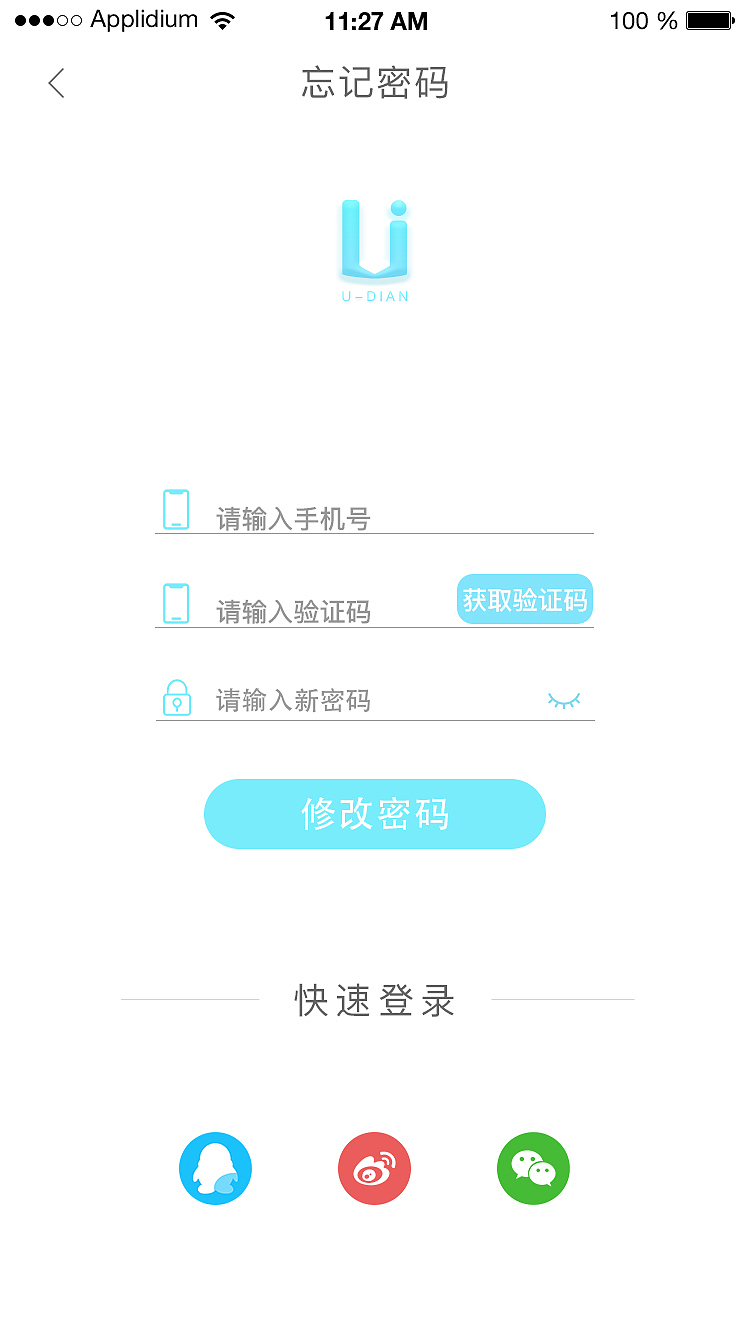Click the 快速登录 quick login label
Image resolution: width=750 pixels, height=1334 pixels.
374,999
